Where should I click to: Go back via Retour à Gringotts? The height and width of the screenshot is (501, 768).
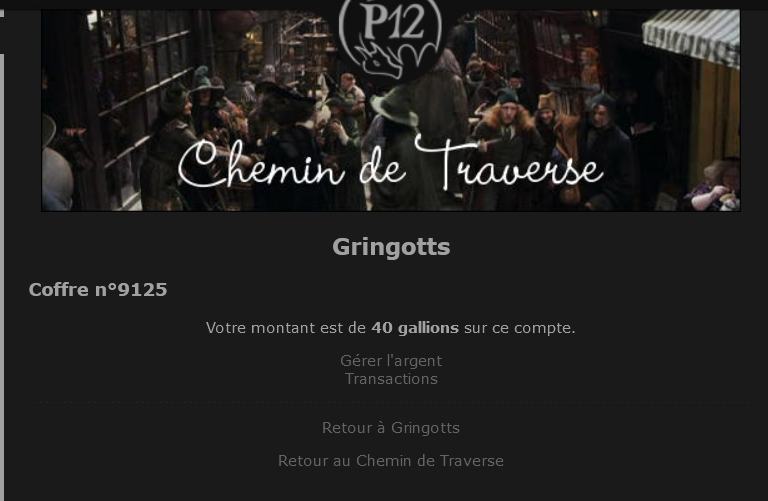pyautogui.click(x=391, y=428)
